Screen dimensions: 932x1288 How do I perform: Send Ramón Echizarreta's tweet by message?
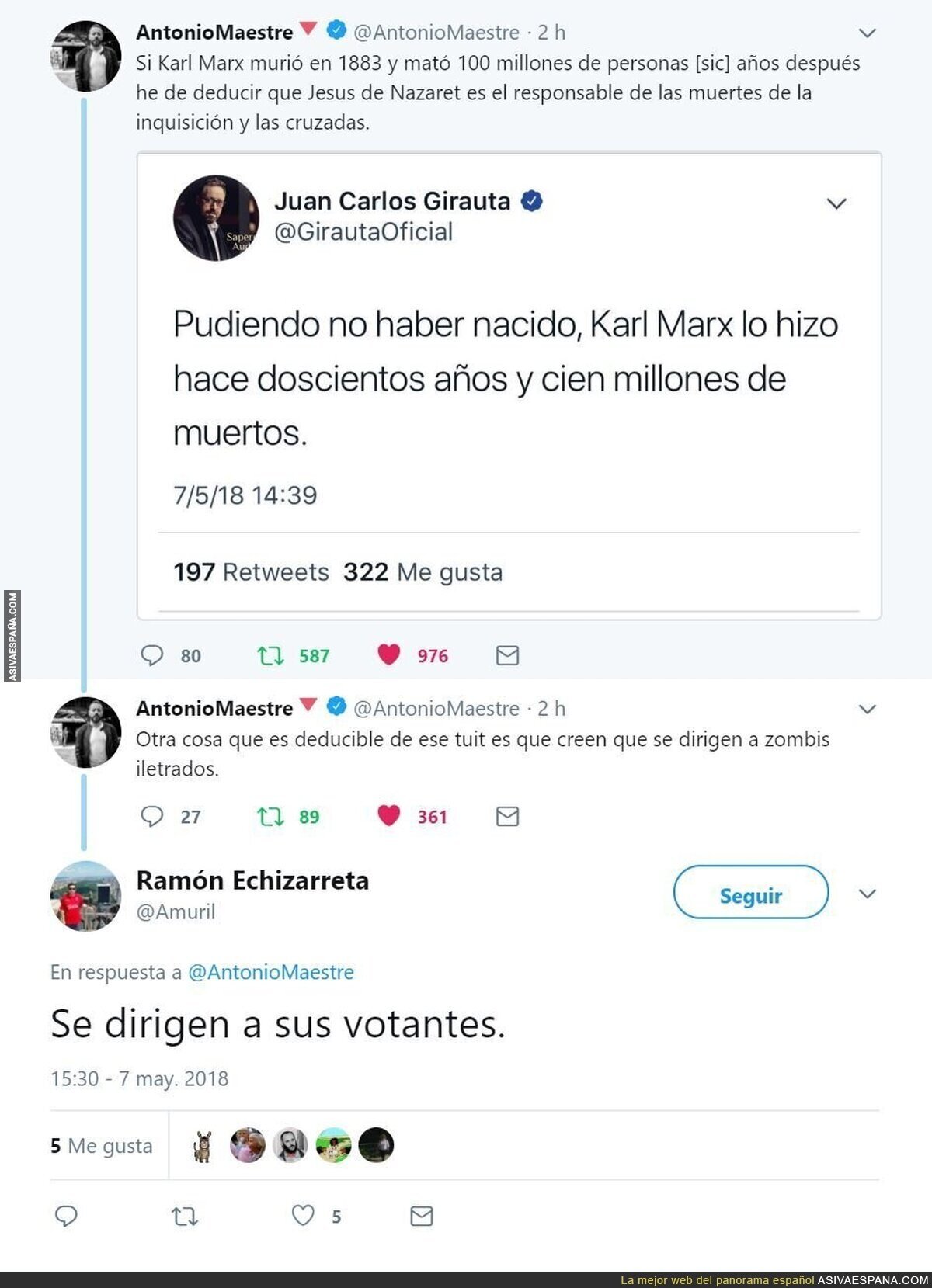click(x=422, y=1217)
